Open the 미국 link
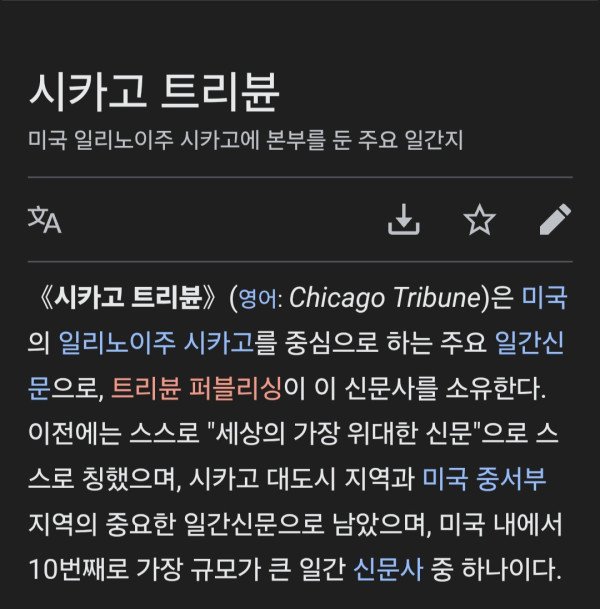This screenshot has height=609, width=600. (x=544, y=298)
